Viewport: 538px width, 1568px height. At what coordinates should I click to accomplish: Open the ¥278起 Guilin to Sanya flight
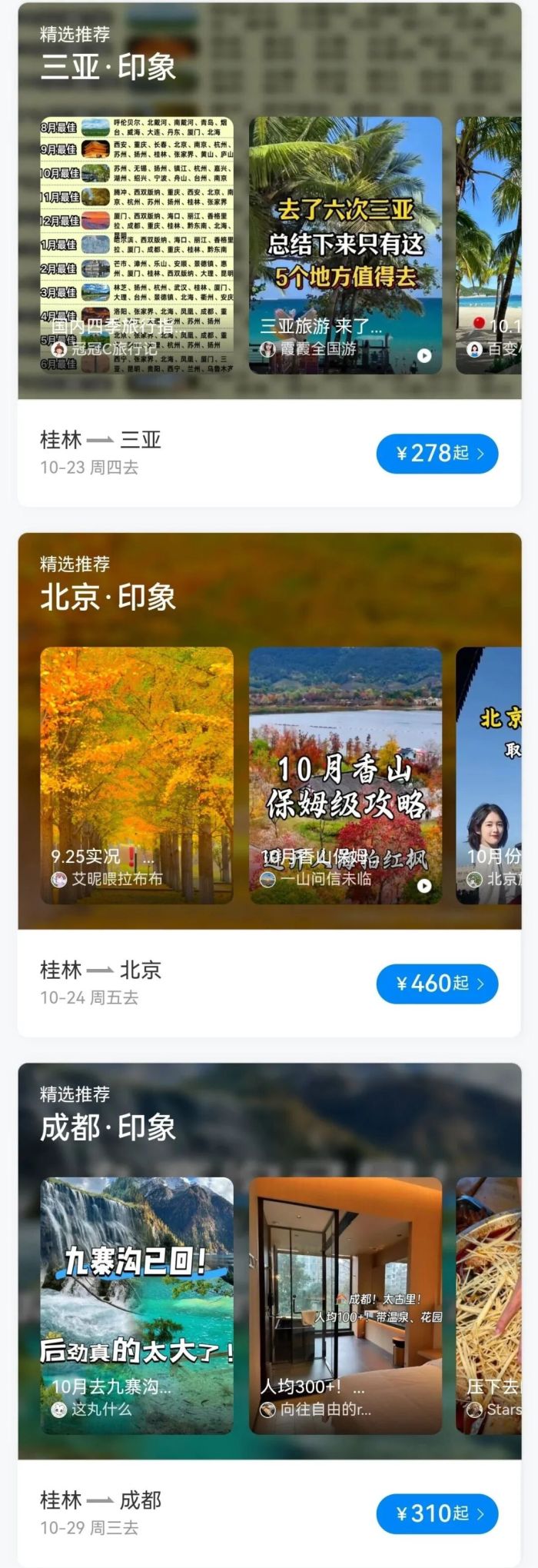coord(437,454)
